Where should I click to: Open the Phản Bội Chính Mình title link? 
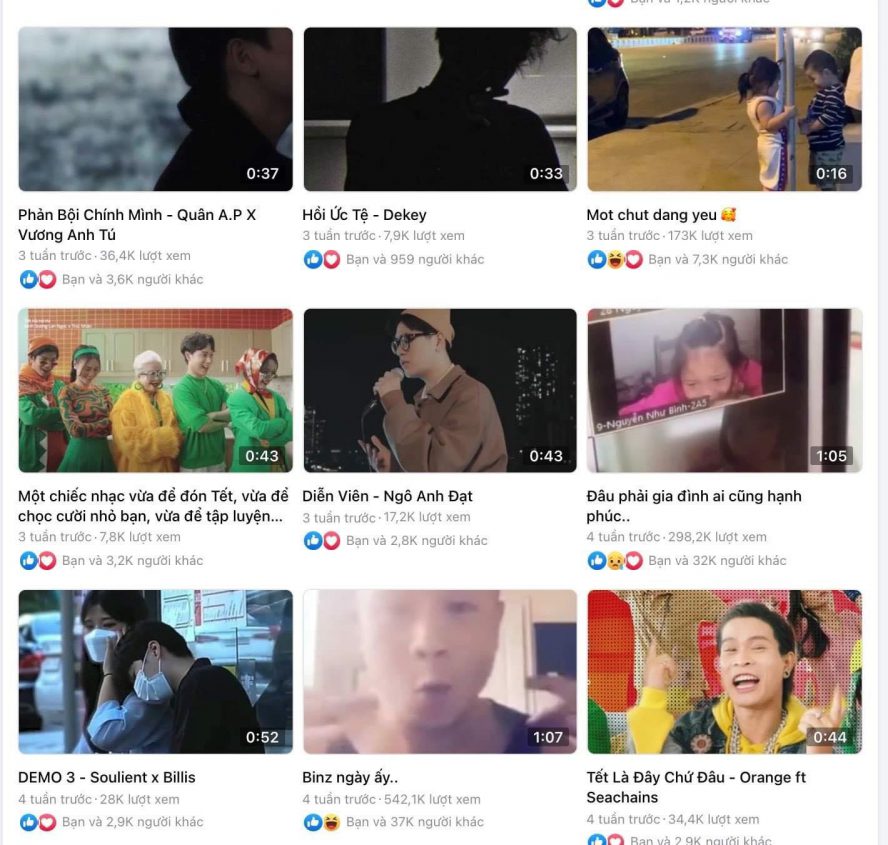(x=137, y=215)
